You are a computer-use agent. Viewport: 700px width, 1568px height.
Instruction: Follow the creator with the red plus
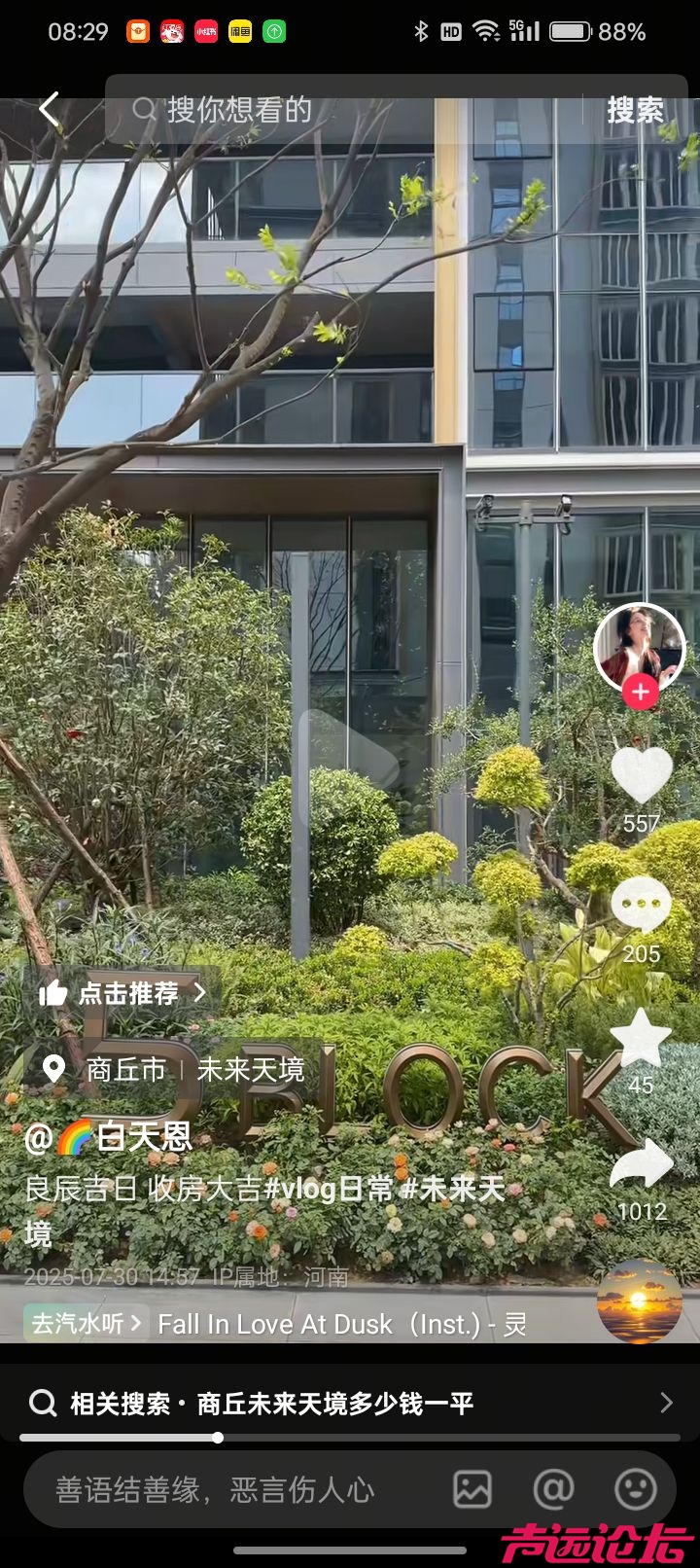[x=640, y=692]
